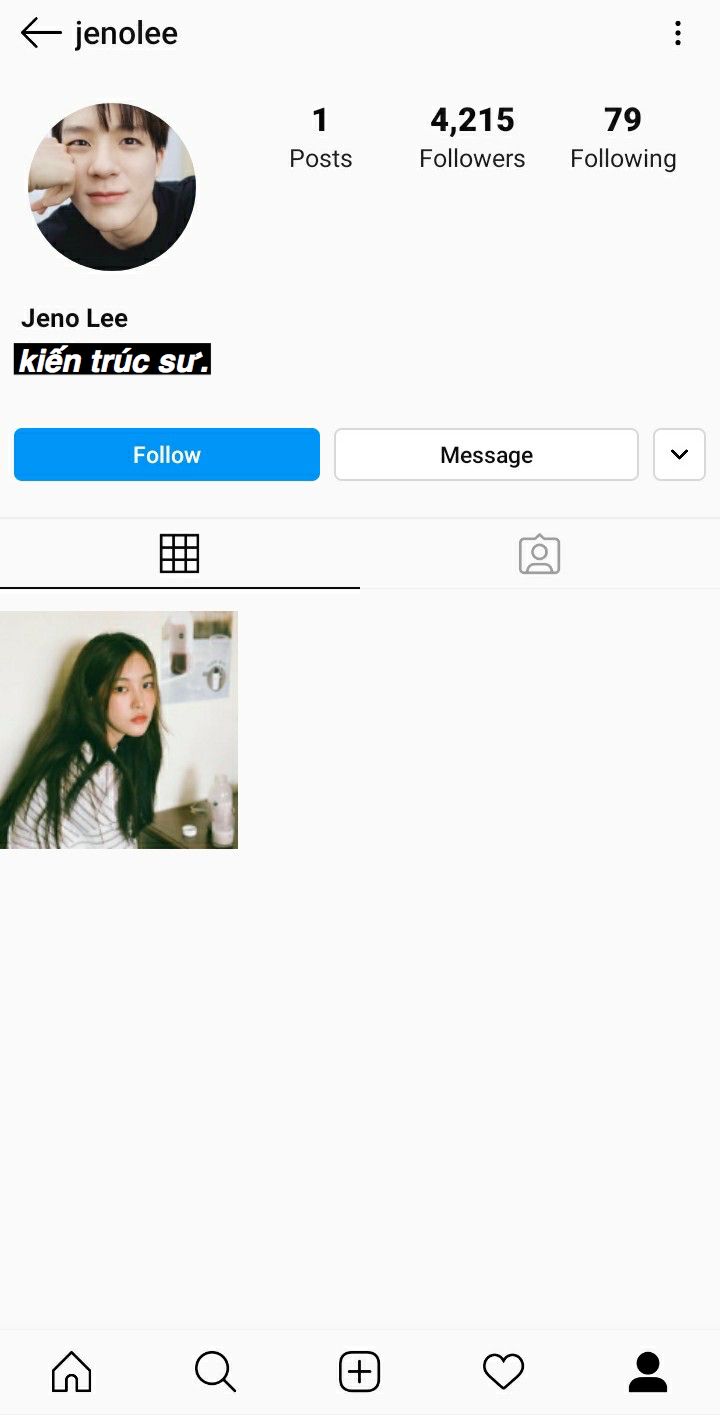The width and height of the screenshot is (720, 1415).
Task: Open the 4,215 Followers list
Action: coord(472,138)
